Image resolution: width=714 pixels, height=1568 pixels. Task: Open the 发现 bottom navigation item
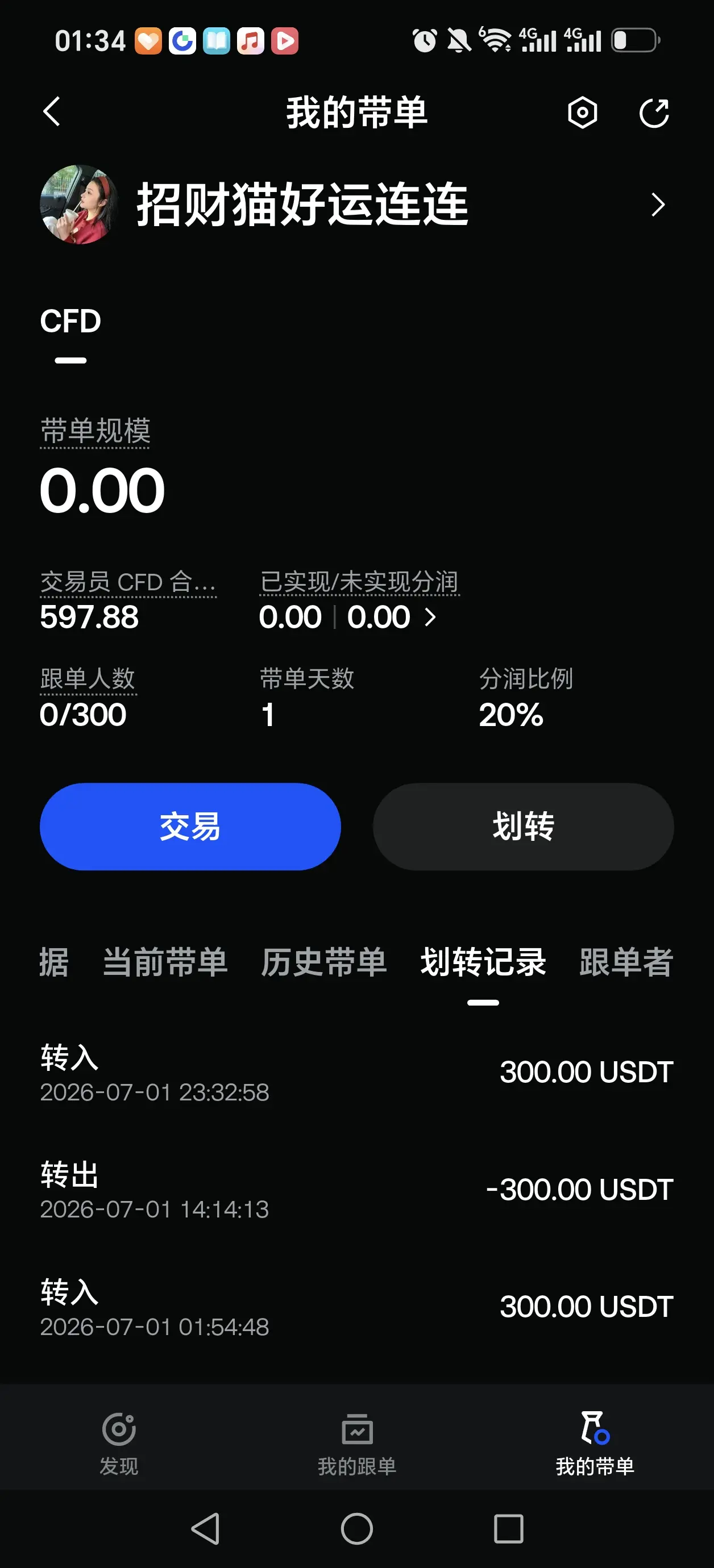(119, 1444)
